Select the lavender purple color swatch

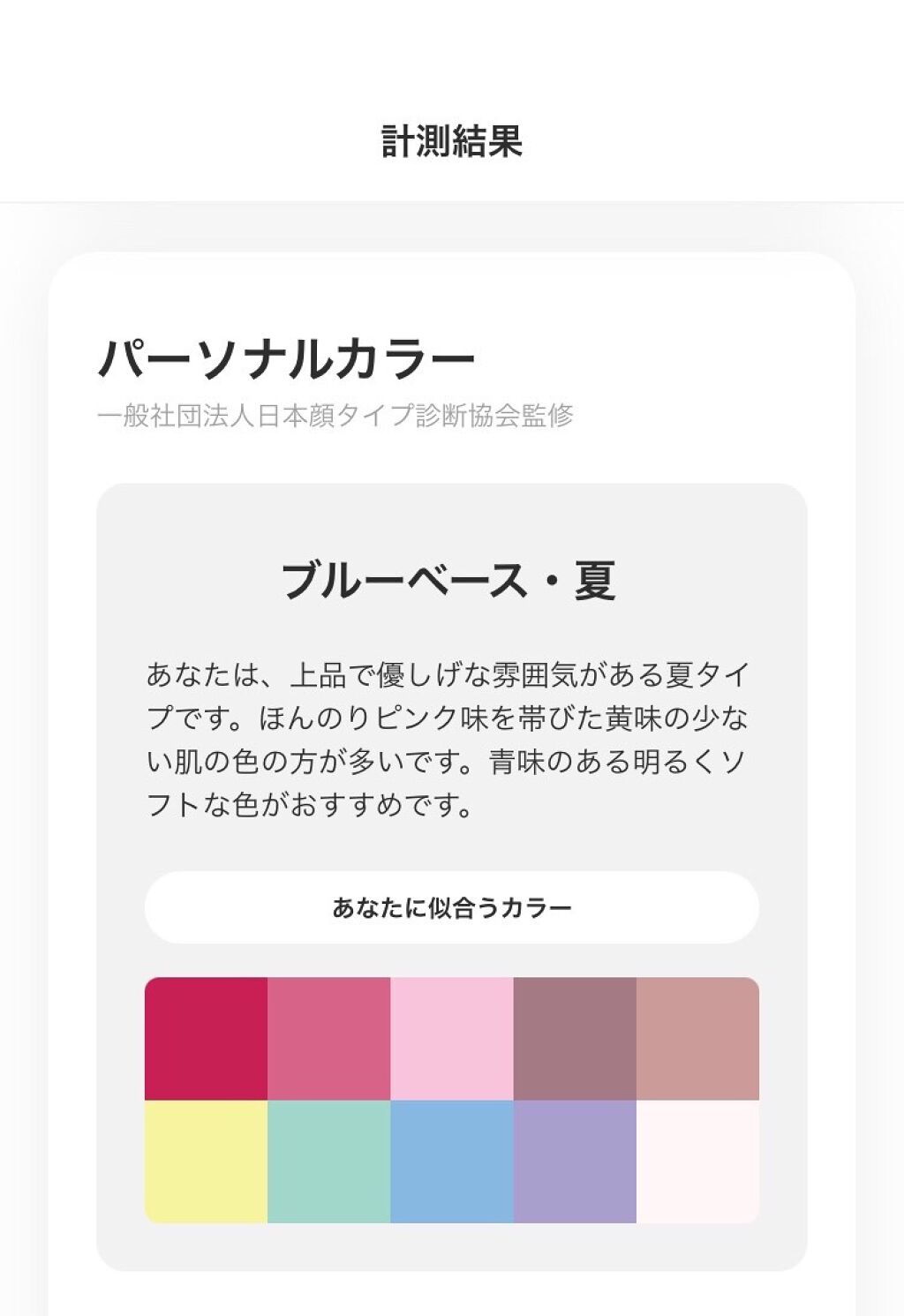coord(574,1161)
